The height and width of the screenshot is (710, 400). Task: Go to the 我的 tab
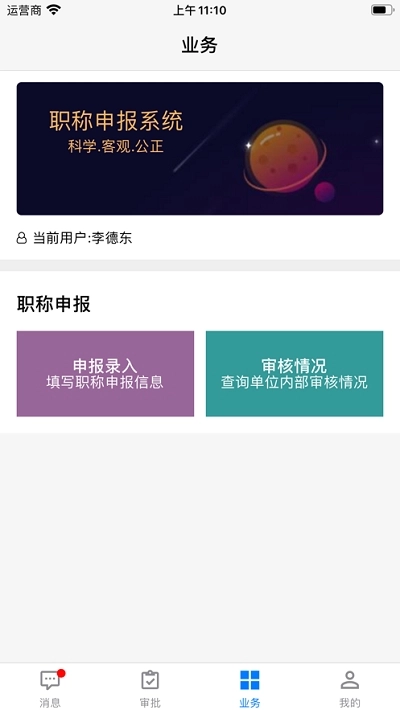[x=349, y=688]
